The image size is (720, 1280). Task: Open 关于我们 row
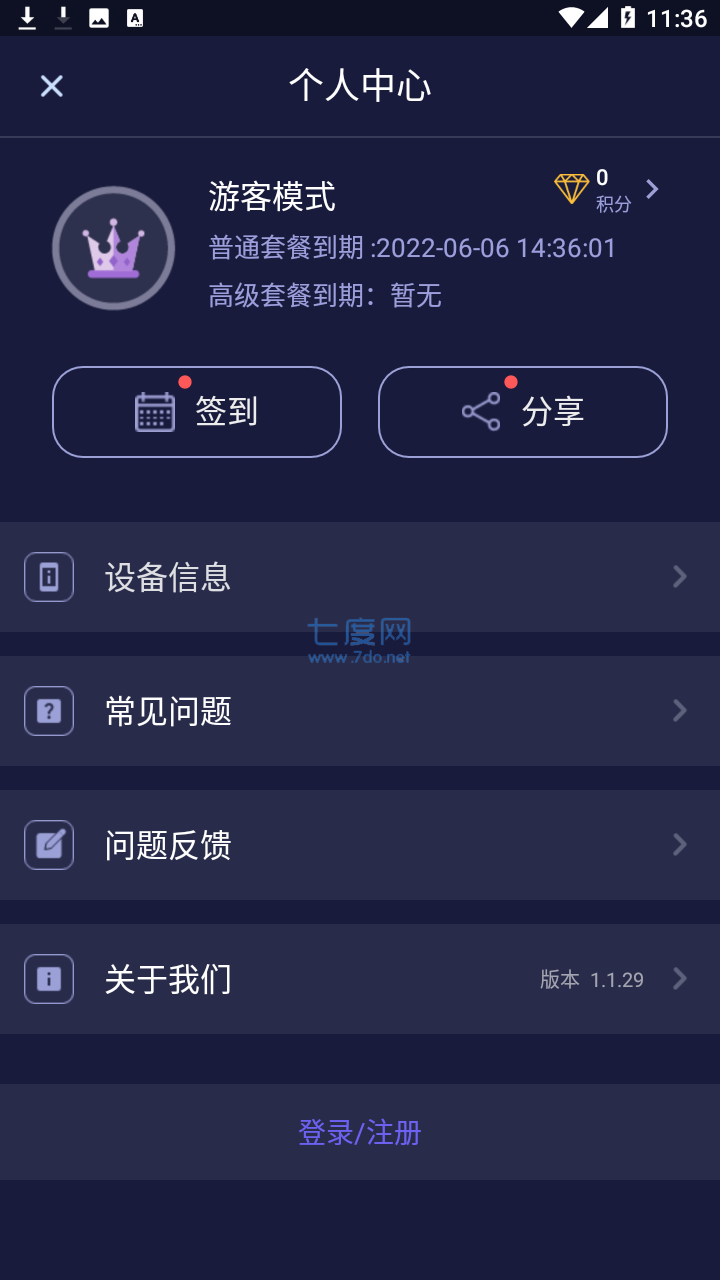pyautogui.click(x=360, y=979)
